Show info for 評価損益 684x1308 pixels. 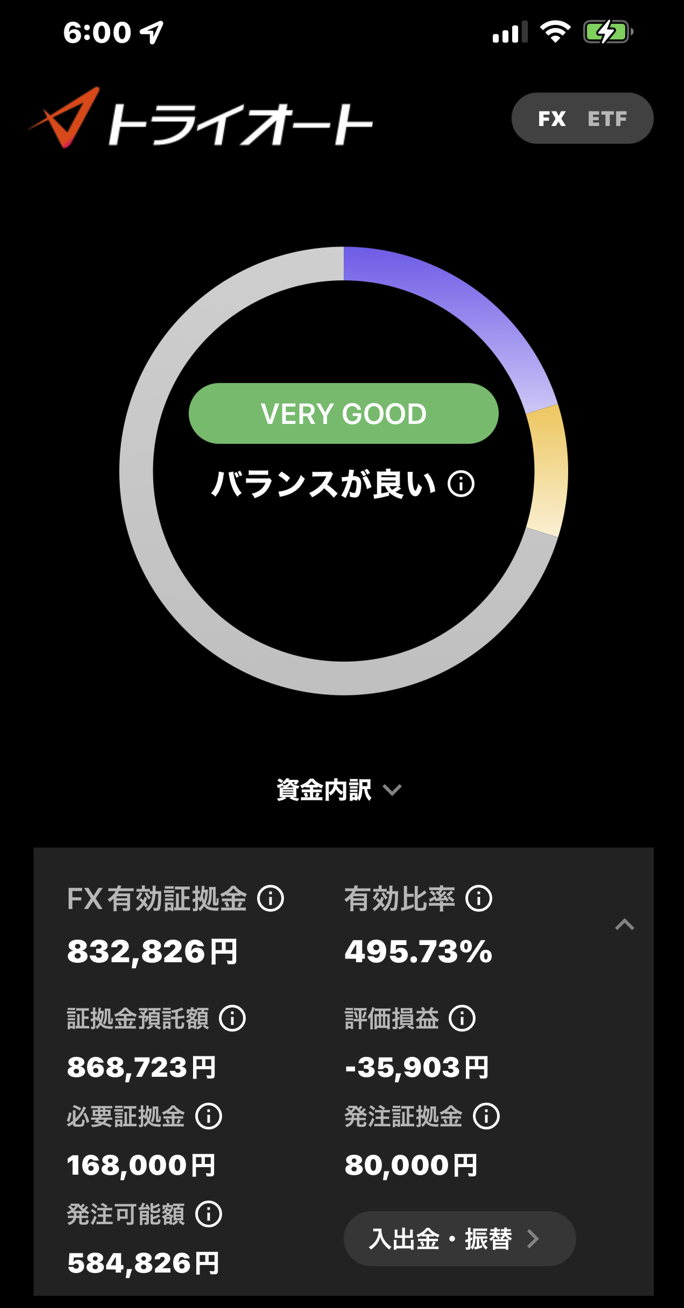point(462,1018)
